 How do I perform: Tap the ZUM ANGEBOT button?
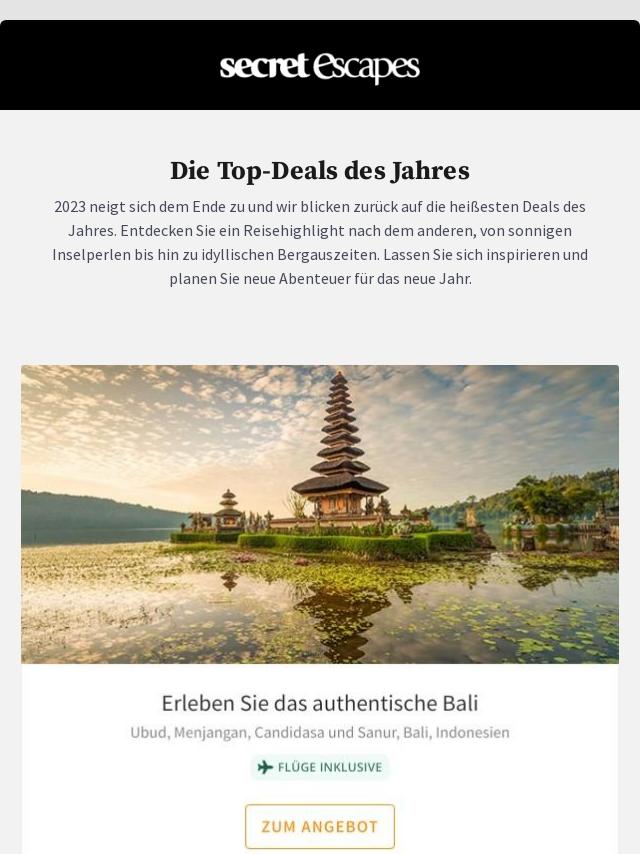coord(320,827)
